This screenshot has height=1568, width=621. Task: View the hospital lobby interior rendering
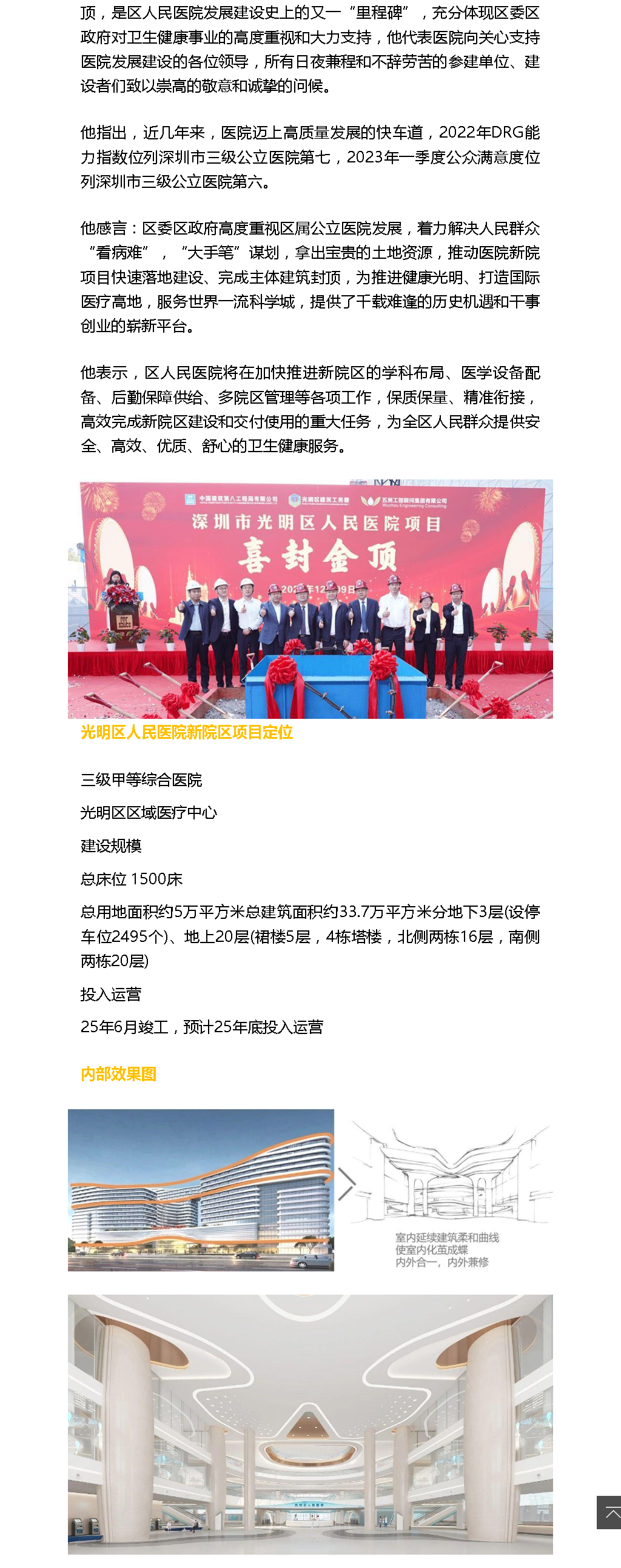[310, 1424]
